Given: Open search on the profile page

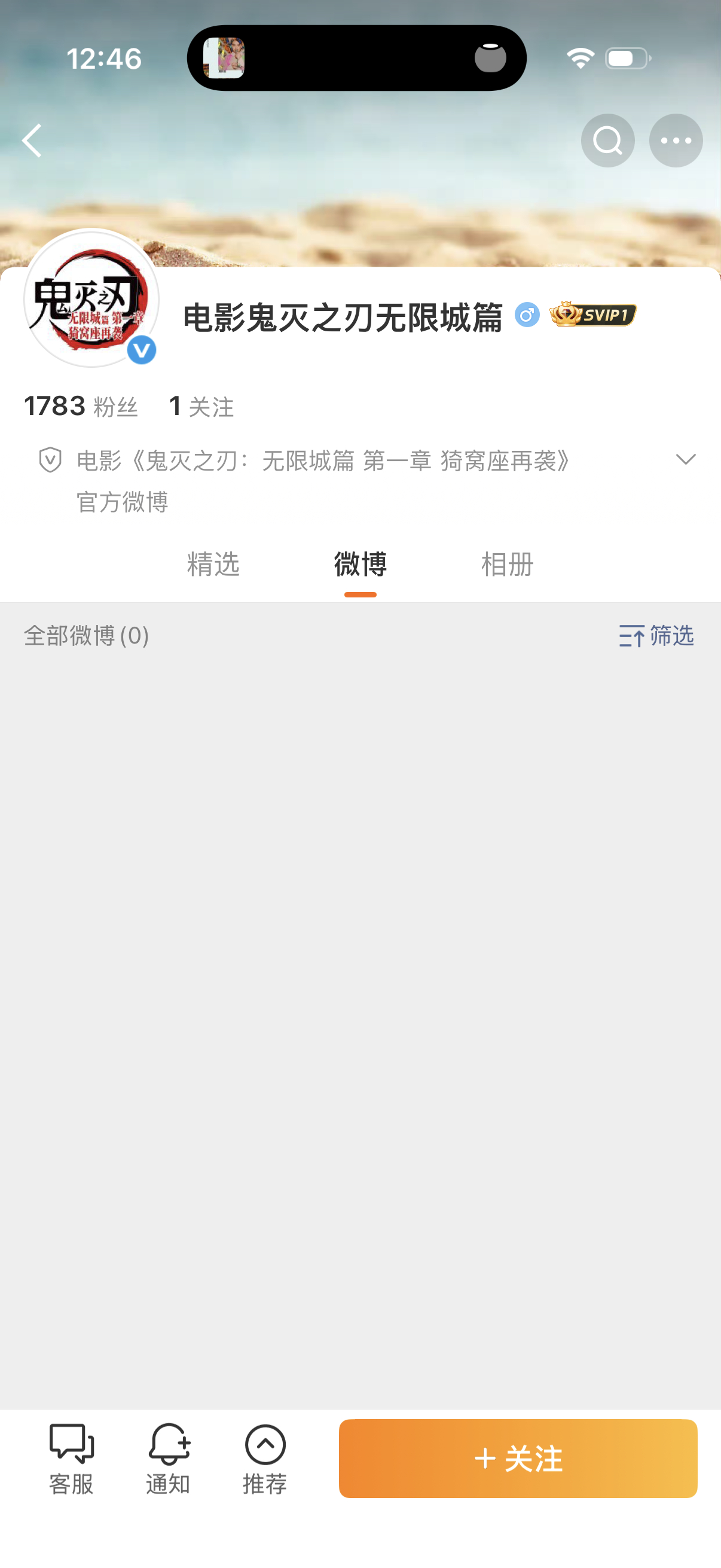Looking at the screenshot, I should tap(607, 140).
